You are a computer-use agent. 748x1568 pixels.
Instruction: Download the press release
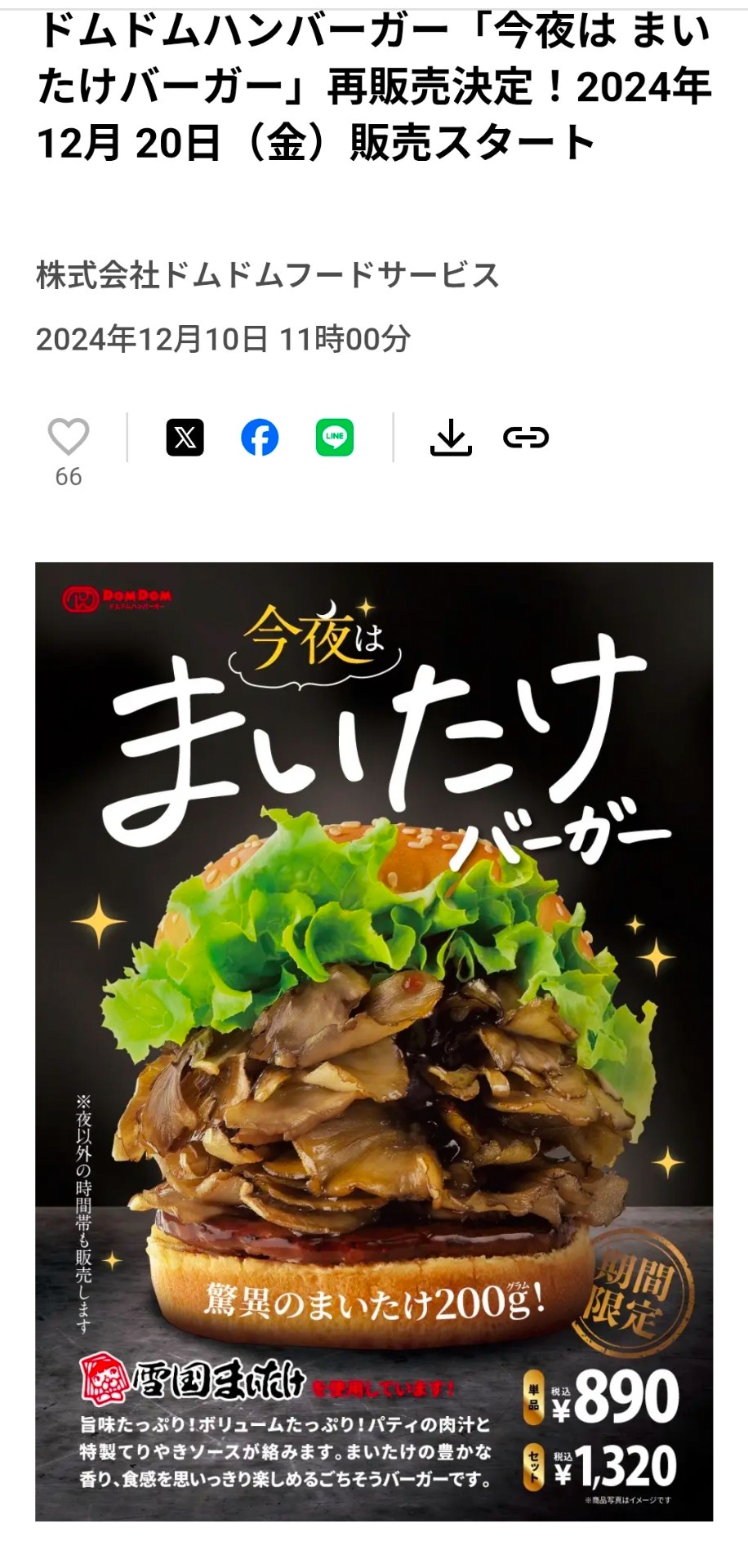451,438
